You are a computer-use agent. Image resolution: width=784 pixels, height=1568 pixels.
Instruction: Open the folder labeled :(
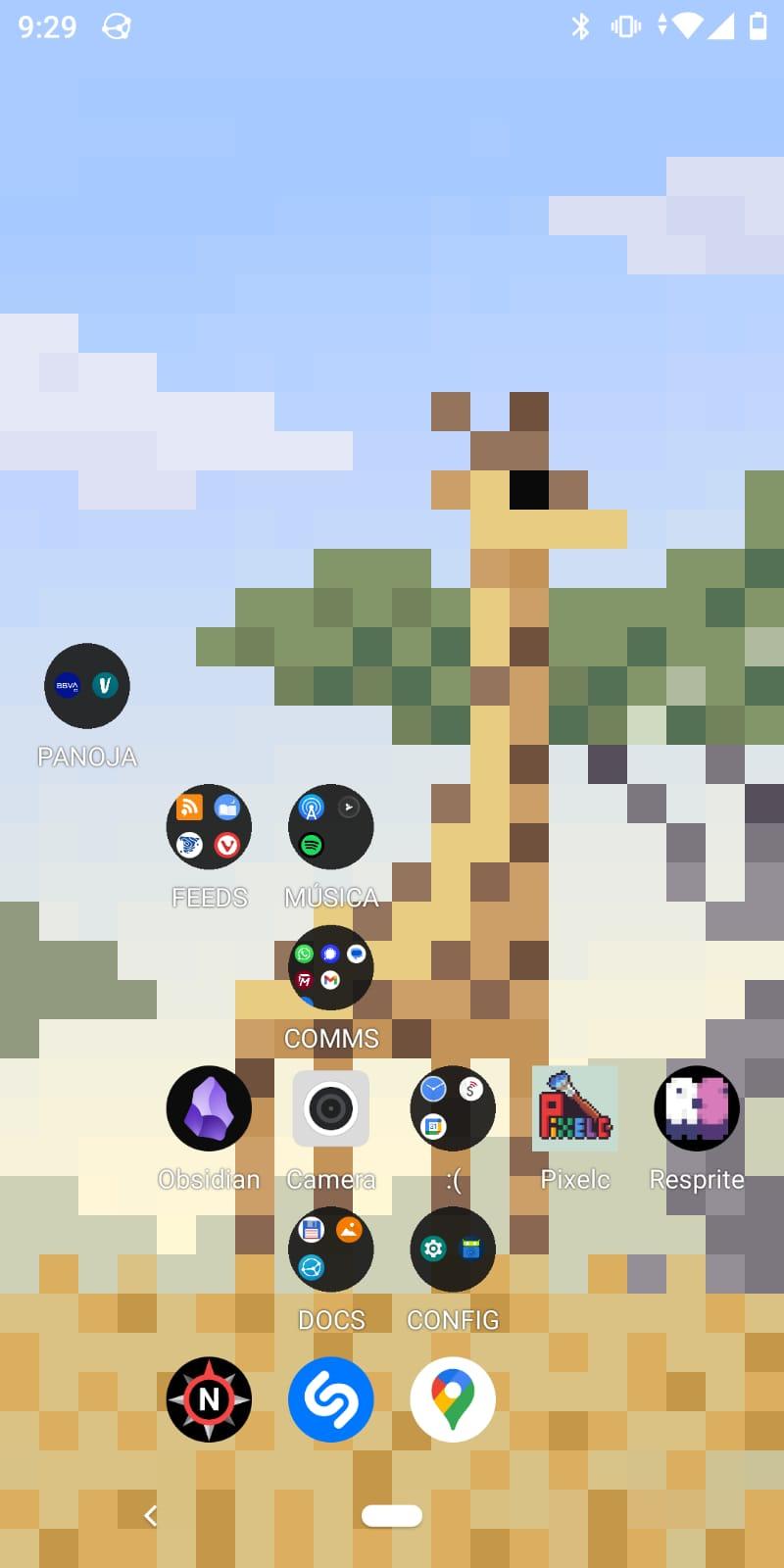tap(453, 1109)
